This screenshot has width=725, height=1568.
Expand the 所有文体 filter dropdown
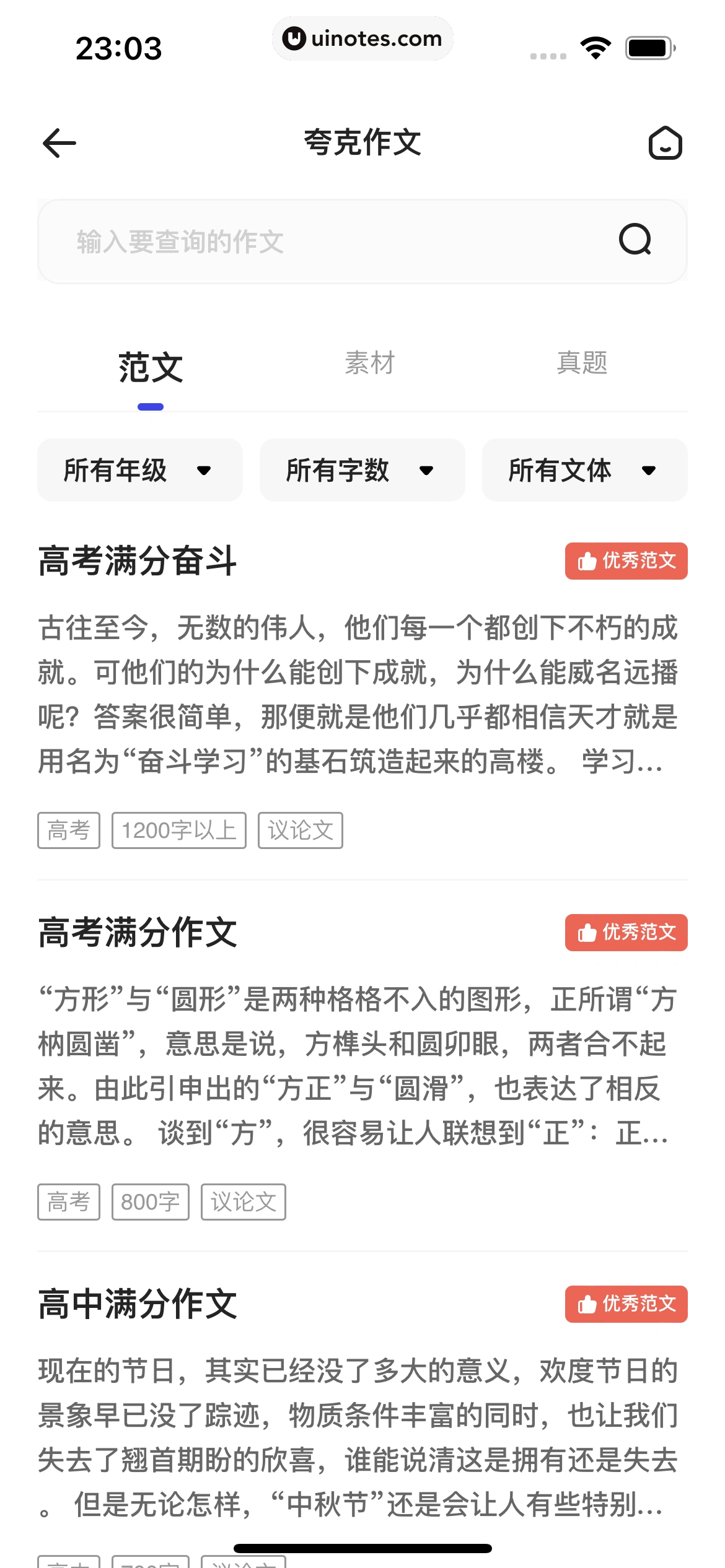584,469
